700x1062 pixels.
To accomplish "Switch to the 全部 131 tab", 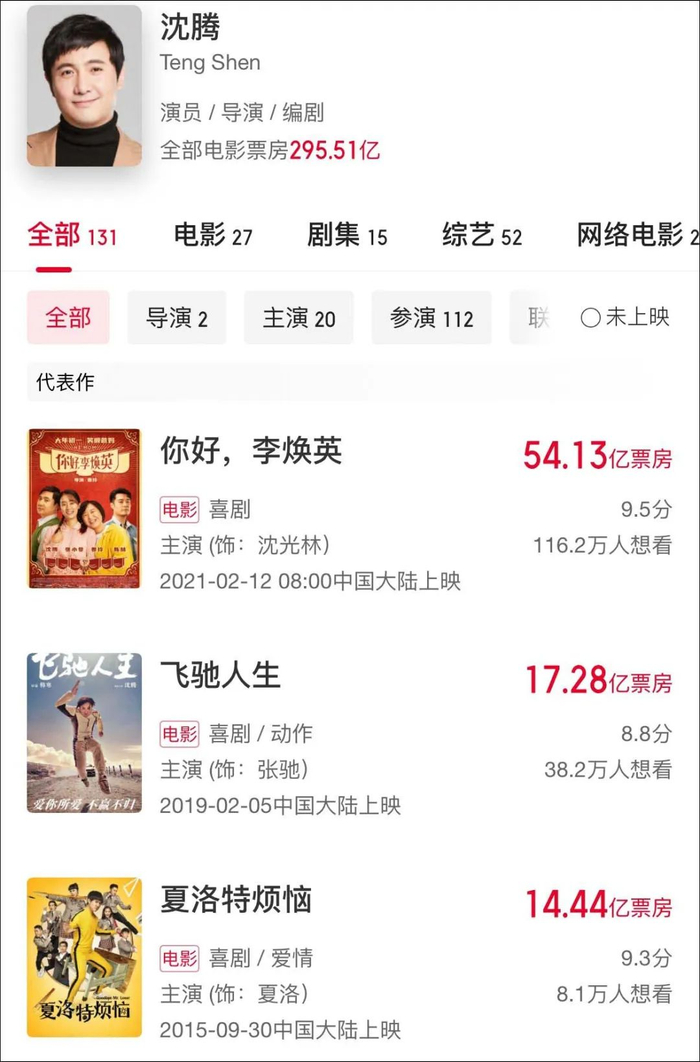I will [x=72, y=236].
